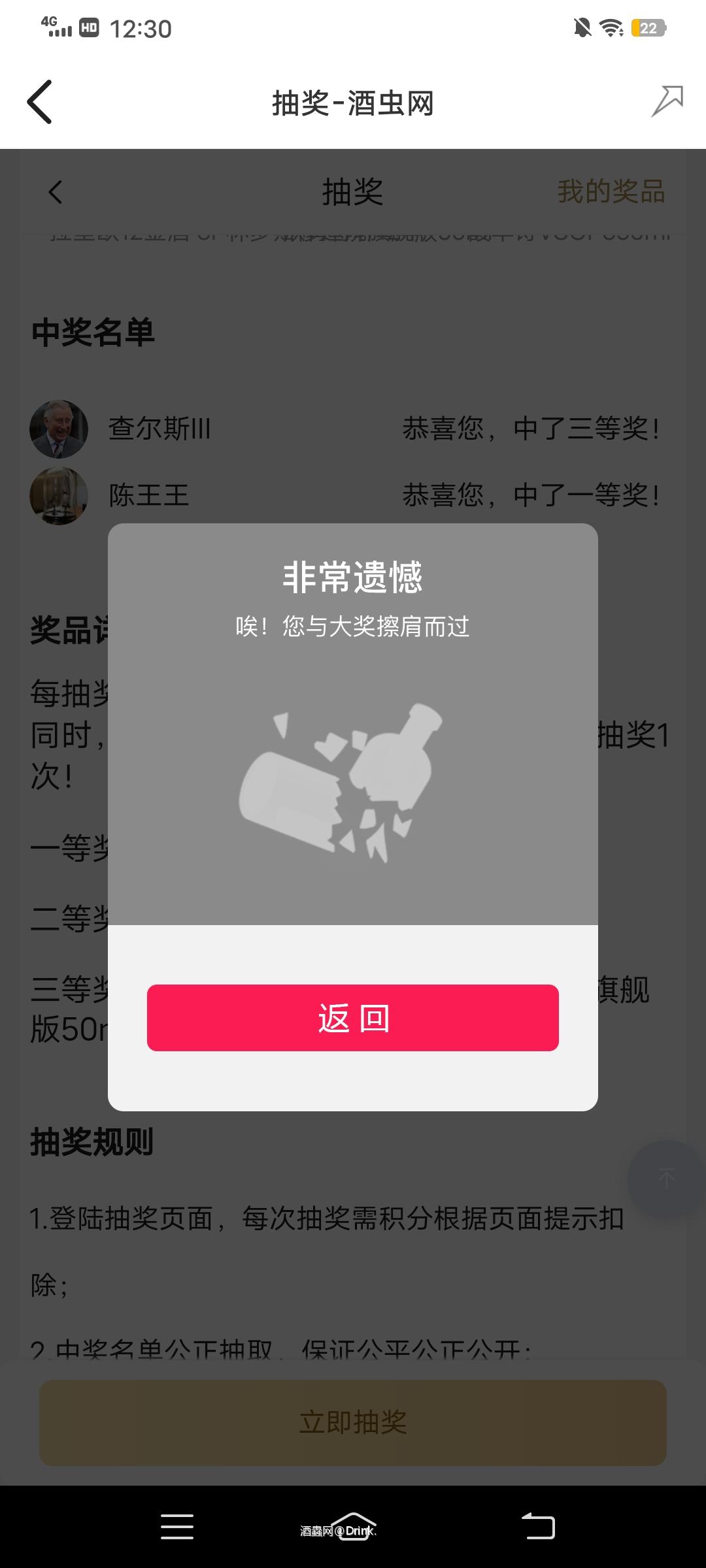Tap the inner page back chevron beside 抽奖

click(55, 193)
